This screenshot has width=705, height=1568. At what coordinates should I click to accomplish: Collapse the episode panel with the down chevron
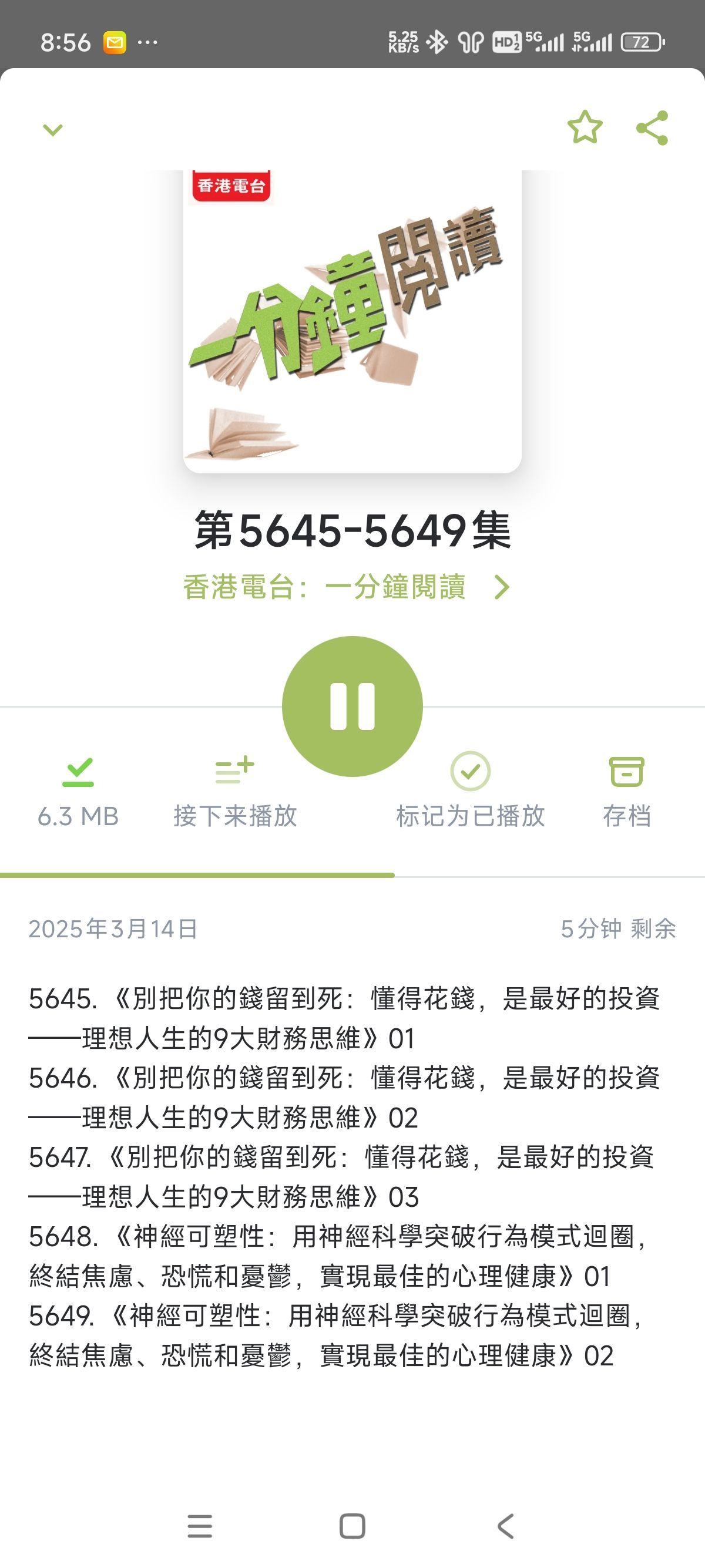click(x=53, y=129)
